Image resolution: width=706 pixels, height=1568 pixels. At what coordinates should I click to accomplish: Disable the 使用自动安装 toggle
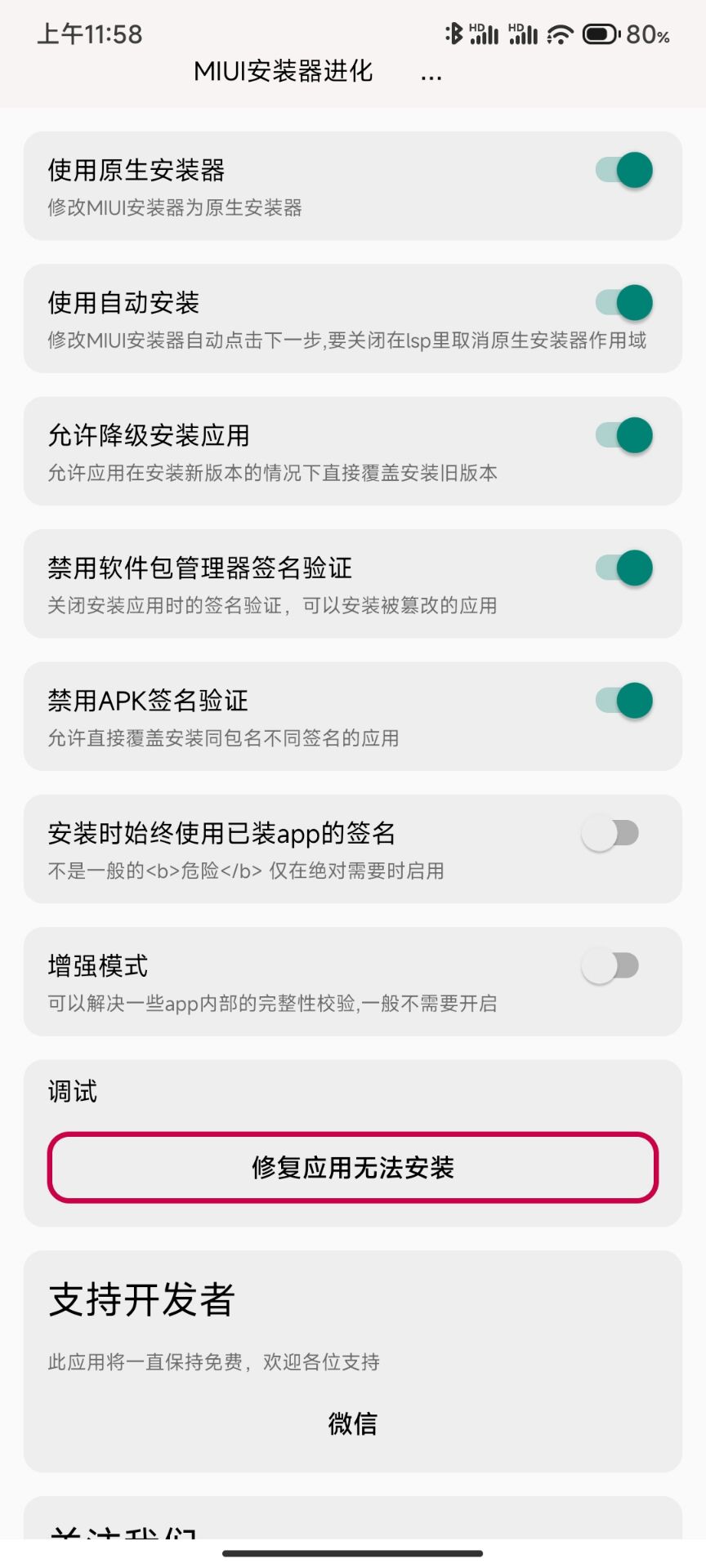coord(624,303)
